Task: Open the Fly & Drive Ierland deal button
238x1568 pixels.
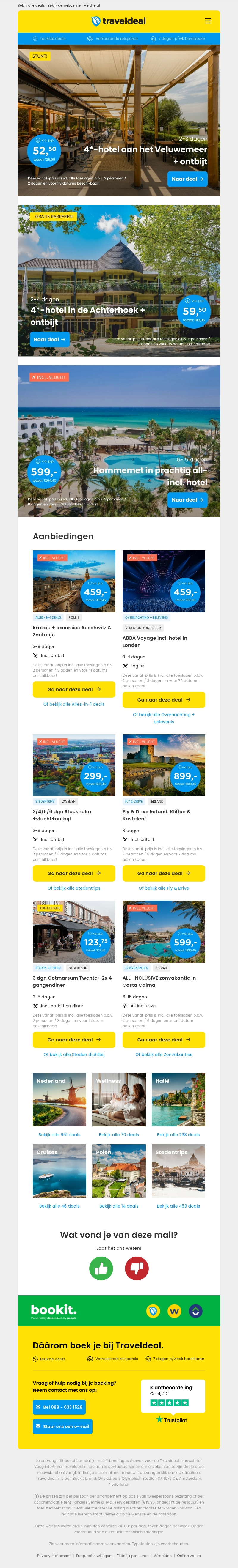Action: [x=163, y=873]
